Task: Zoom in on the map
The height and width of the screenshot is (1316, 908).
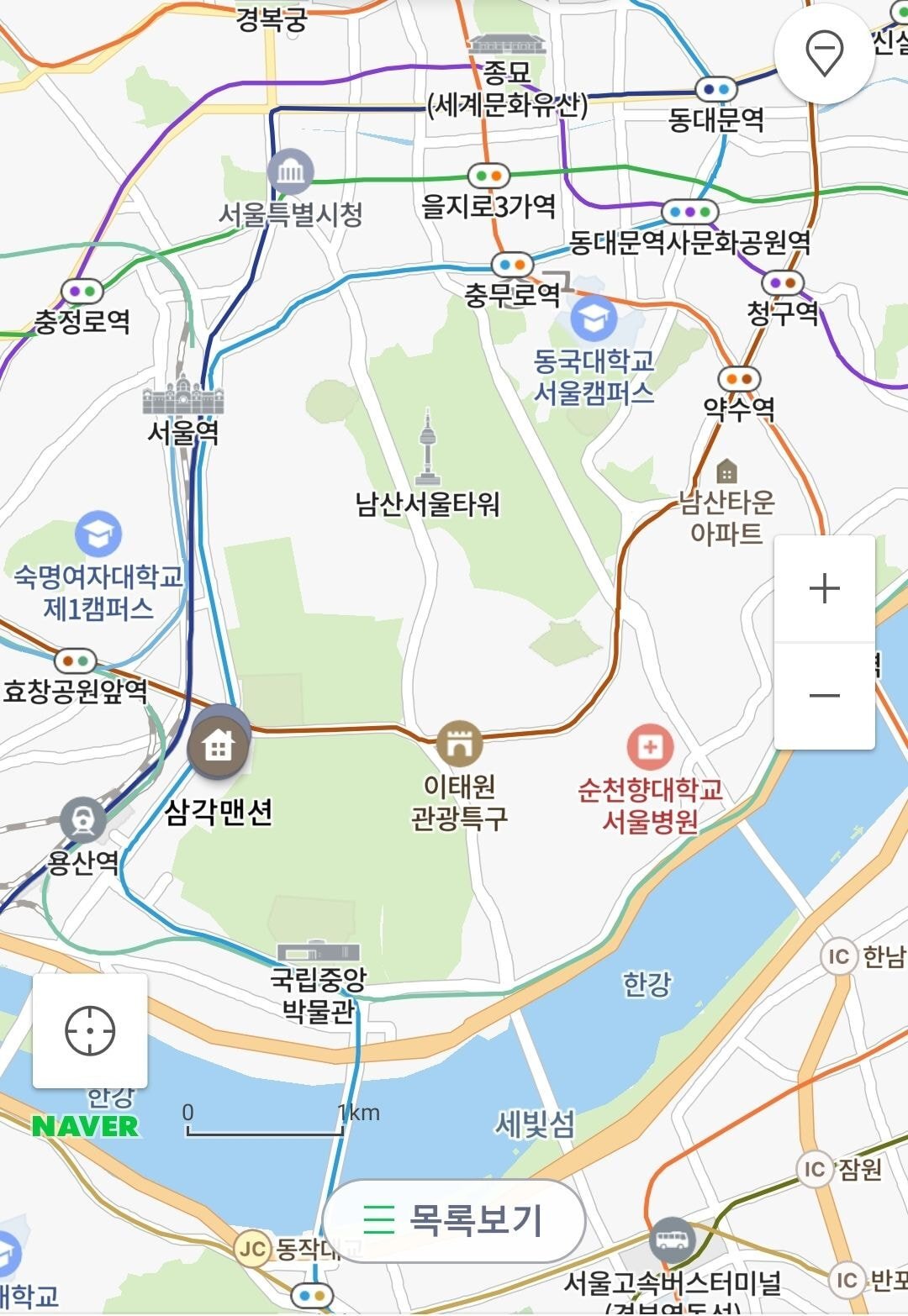Action: [x=824, y=588]
